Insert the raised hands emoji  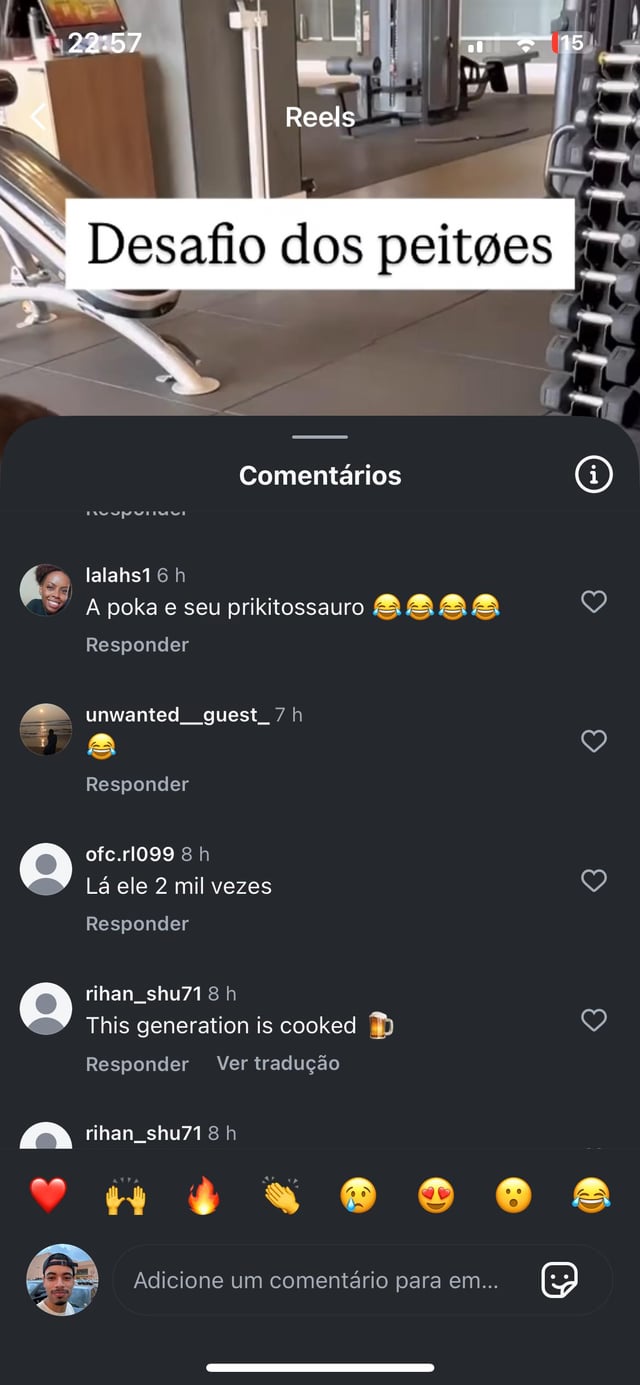pos(125,1195)
